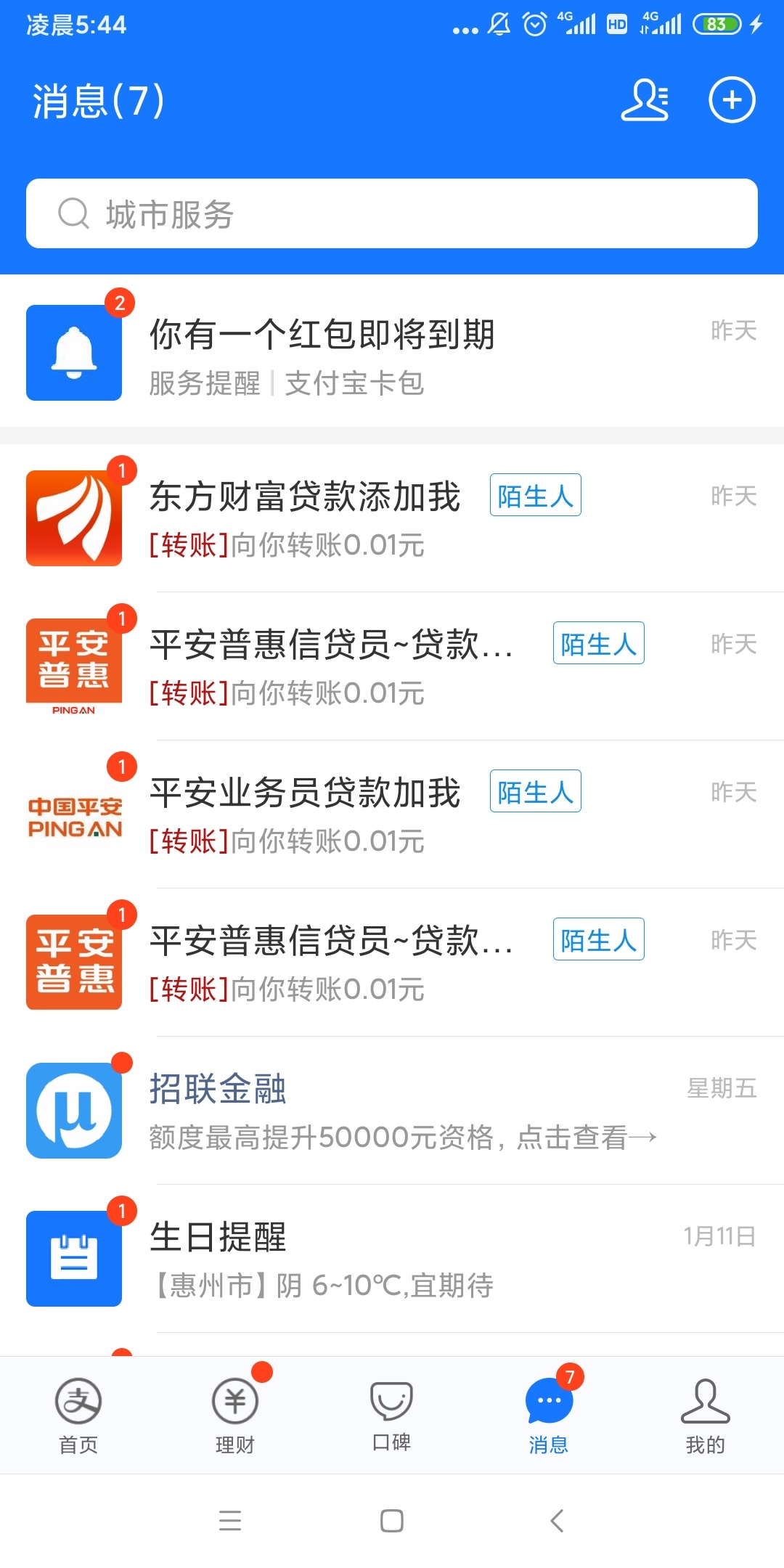Open the contacts icon in header
This screenshot has width=784, height=1568.
(645, 100)
